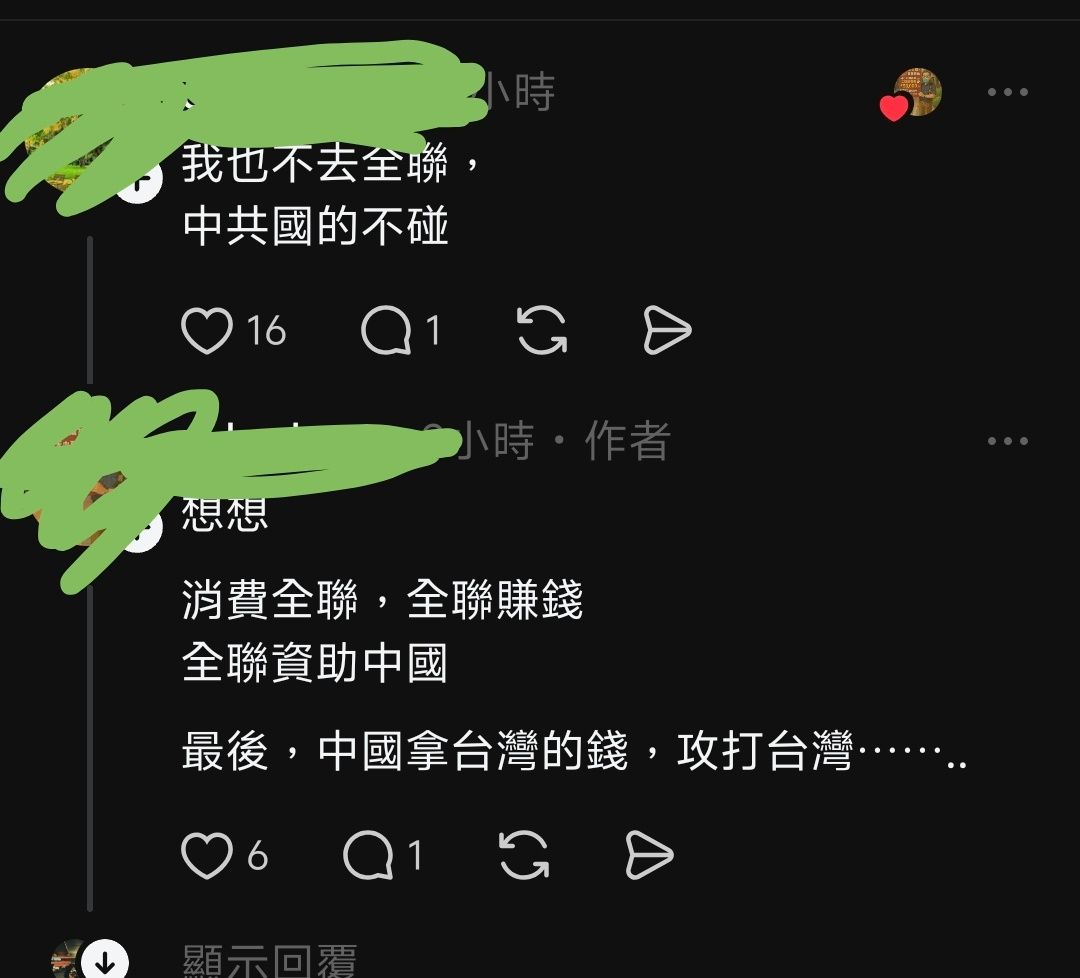This screenshot has height=978, width=1080.
Task: Share the comment with 16 likes
Action: (667, 331)
